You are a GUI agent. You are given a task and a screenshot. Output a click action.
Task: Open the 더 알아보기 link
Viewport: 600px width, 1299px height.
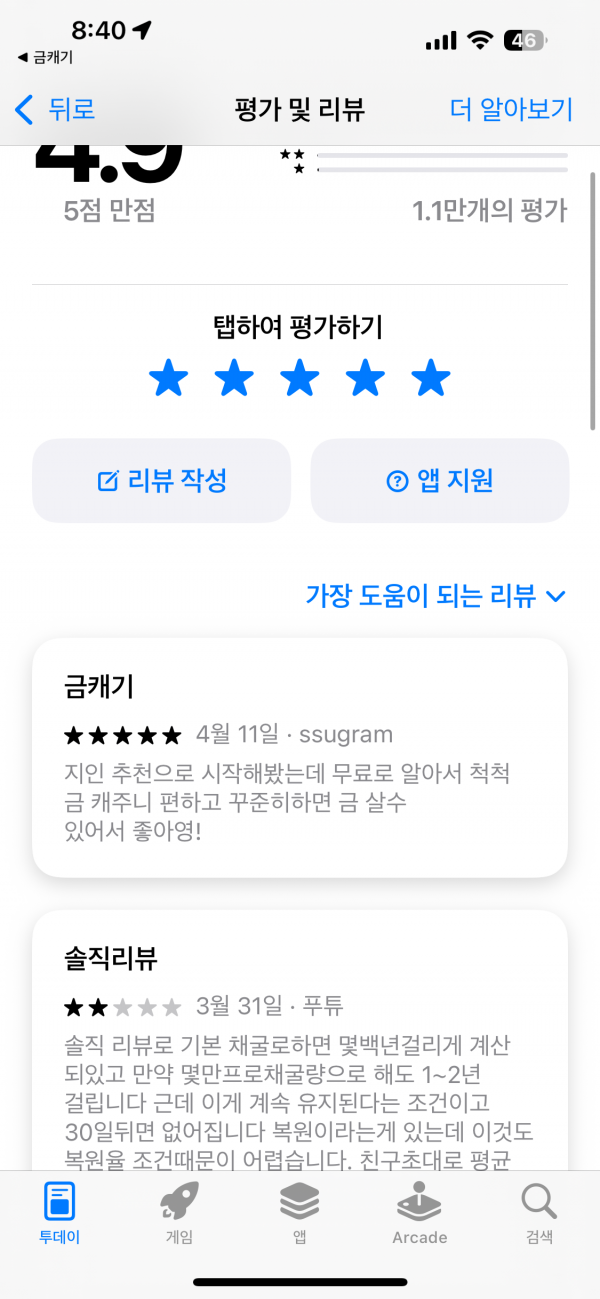512,108
